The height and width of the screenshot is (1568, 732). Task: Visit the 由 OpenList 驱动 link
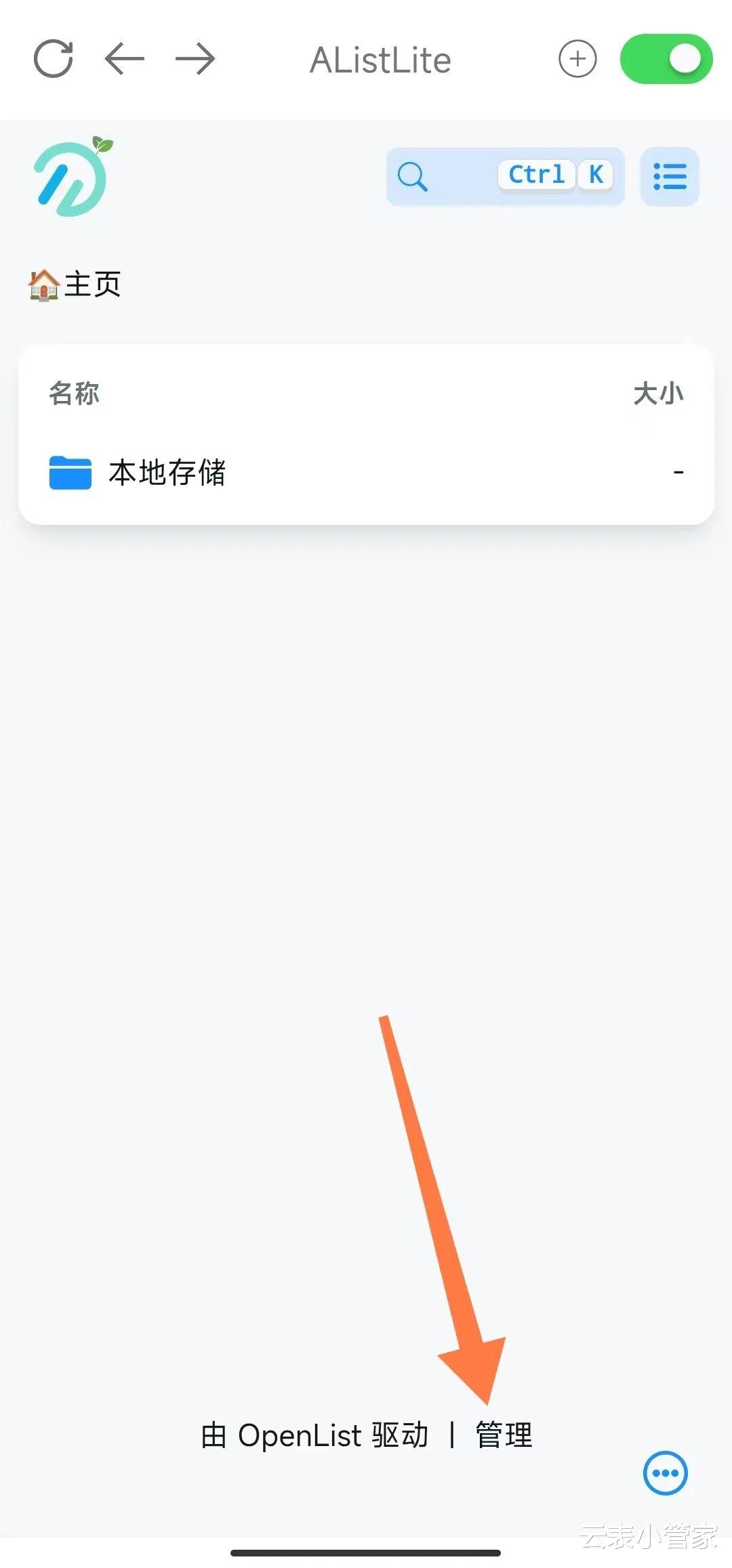coord(314,1435)
